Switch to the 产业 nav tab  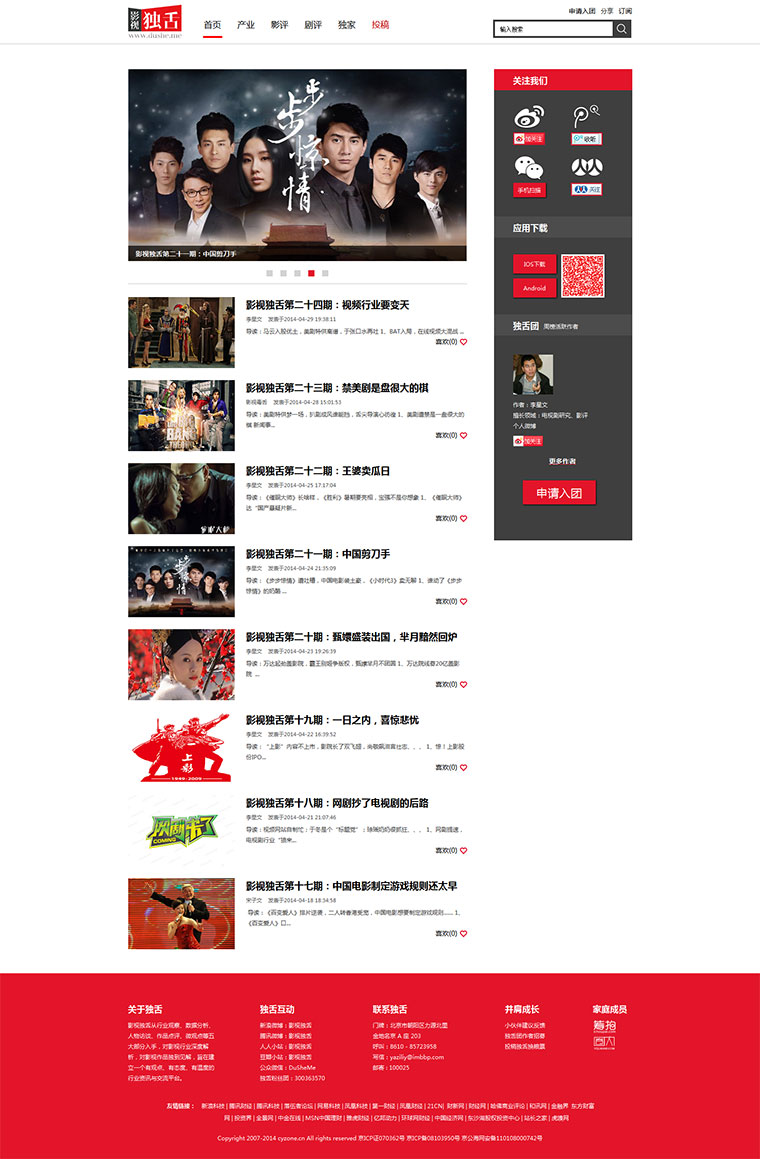point(245,24)
